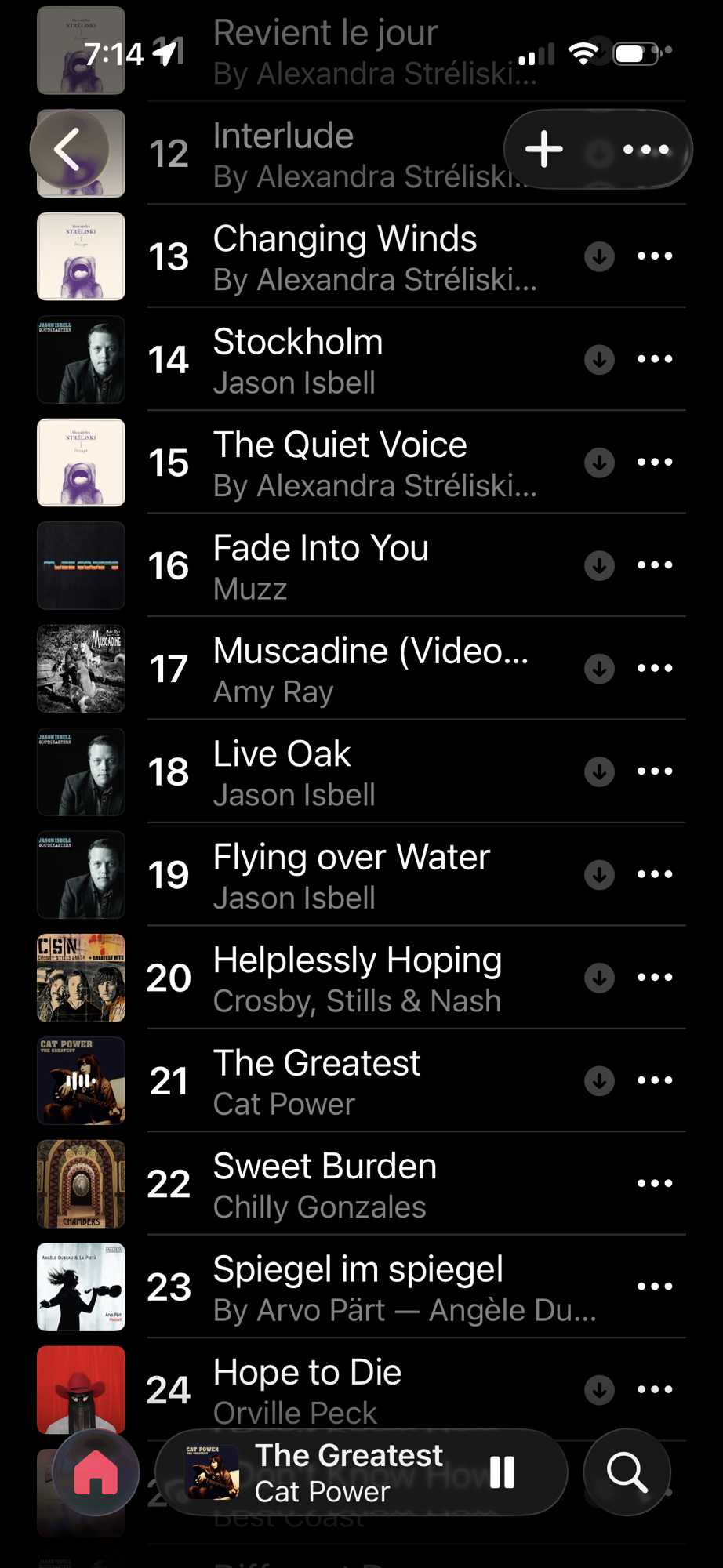Pause the currently playing song
Screen dimensions: 723x1568
pyautogui.click(x=502, y=1472)
